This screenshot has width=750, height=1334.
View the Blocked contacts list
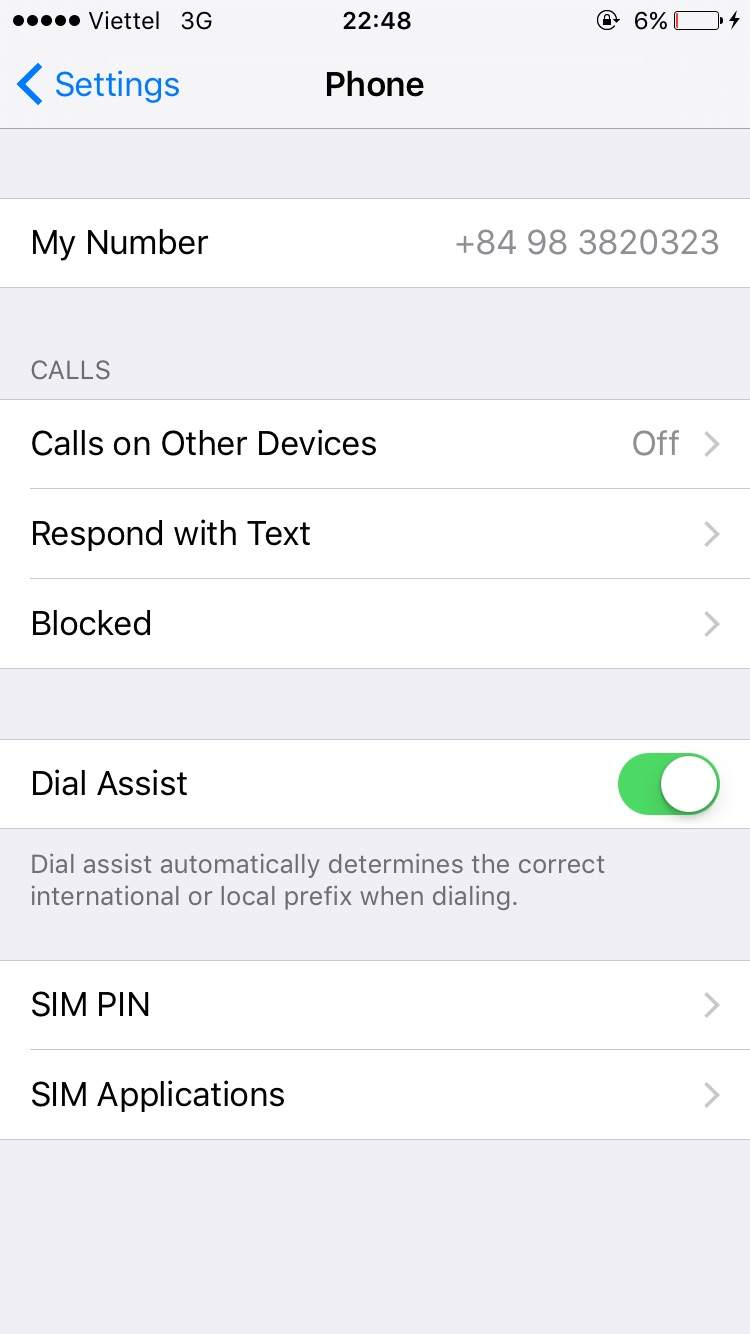coord(375,624)
